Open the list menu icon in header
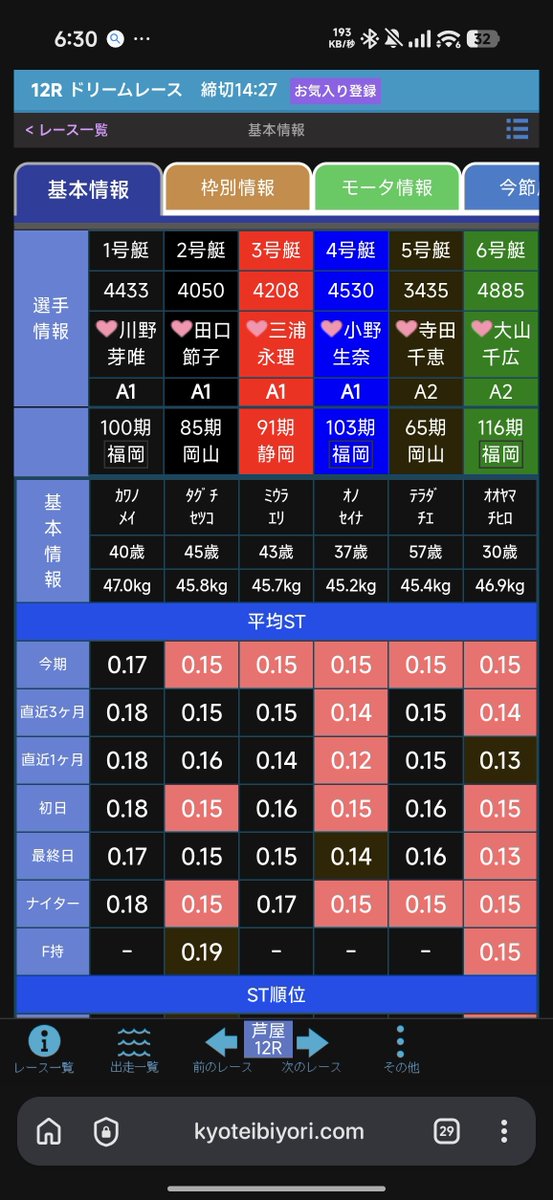This screenshot has width=553, height=1200. (517, 129)
